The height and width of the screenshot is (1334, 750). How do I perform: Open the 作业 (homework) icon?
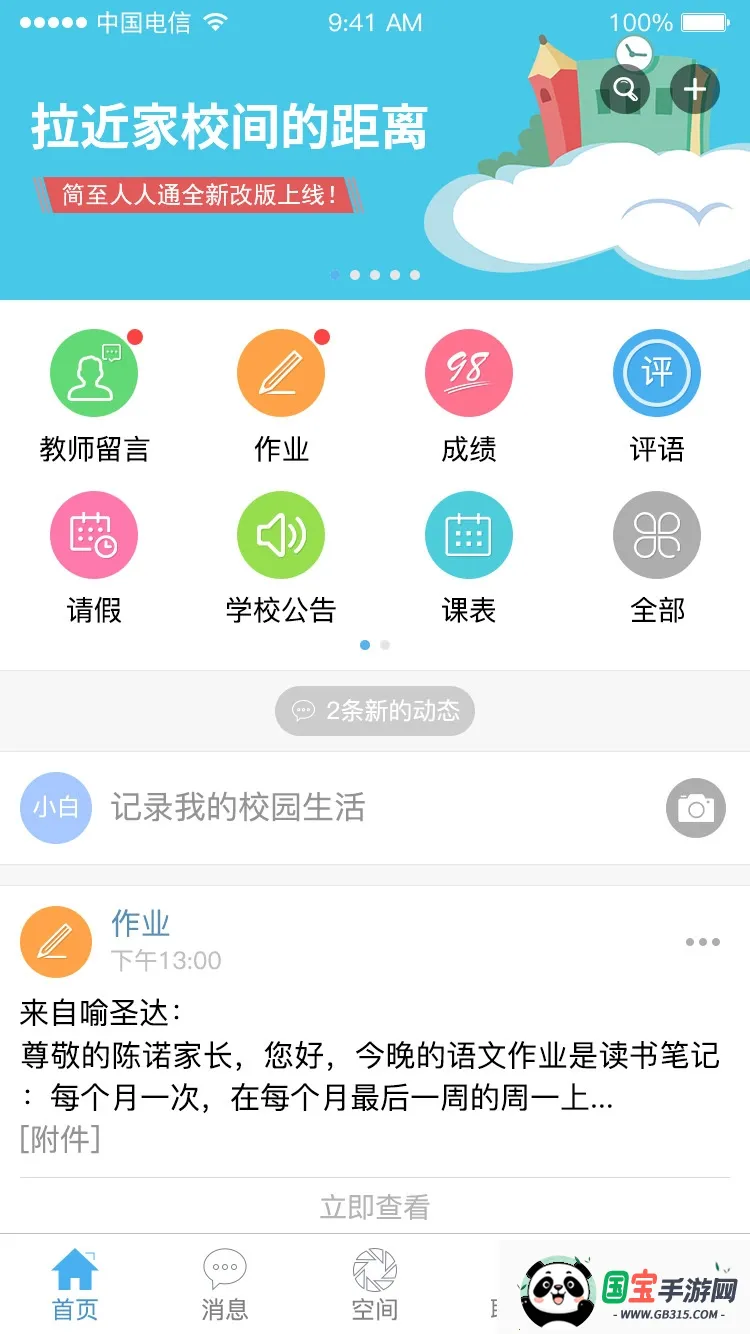(281, 371)
